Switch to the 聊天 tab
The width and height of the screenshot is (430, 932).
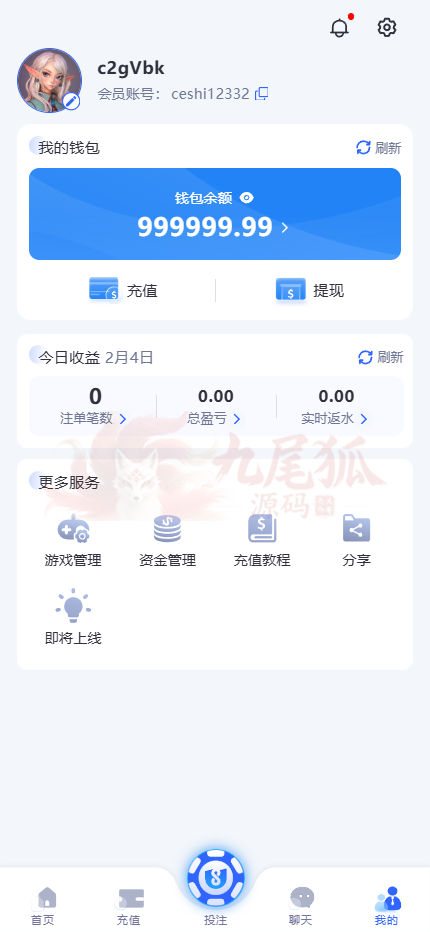pos(301,906)
